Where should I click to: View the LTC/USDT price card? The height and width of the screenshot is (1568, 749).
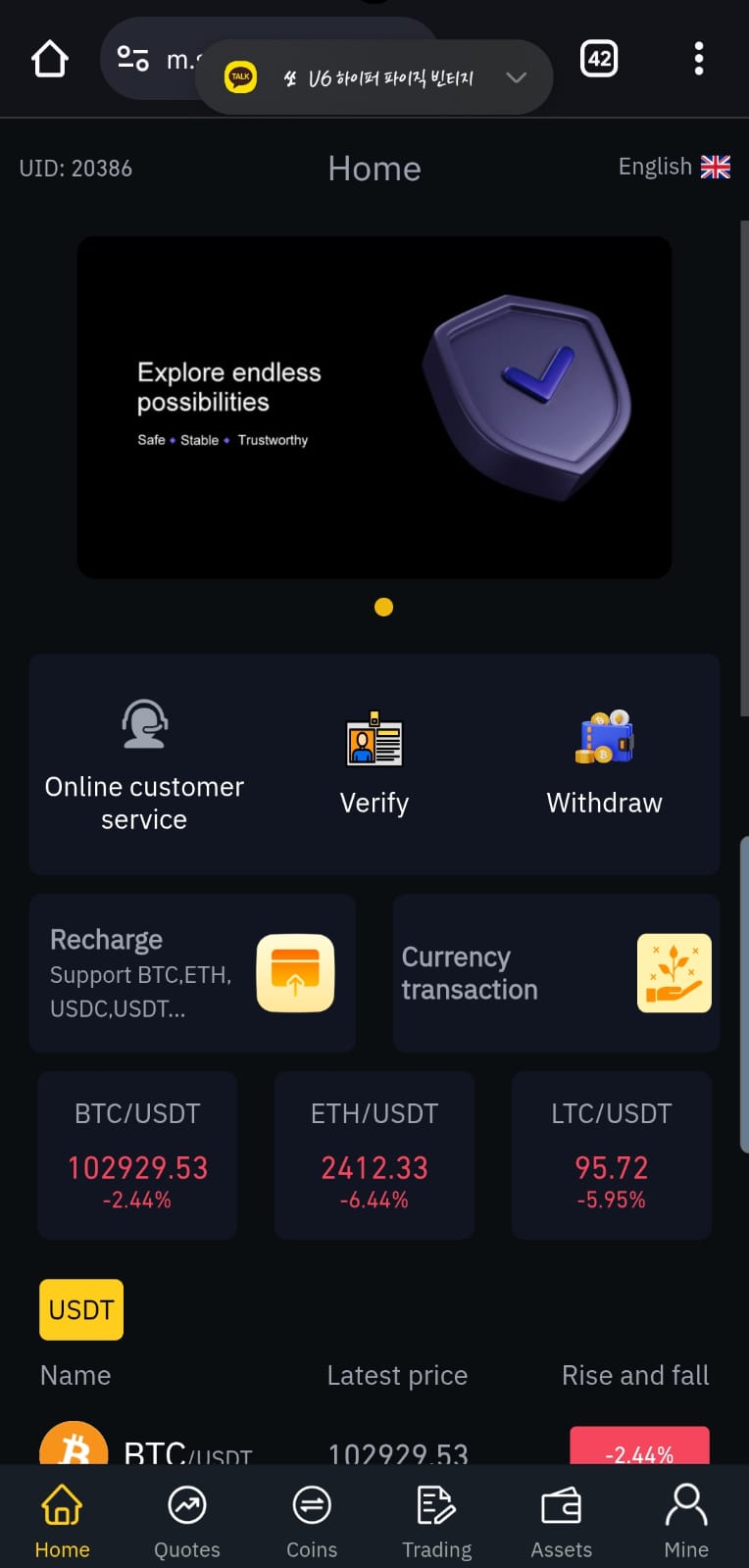click(x=612, y=1155)
